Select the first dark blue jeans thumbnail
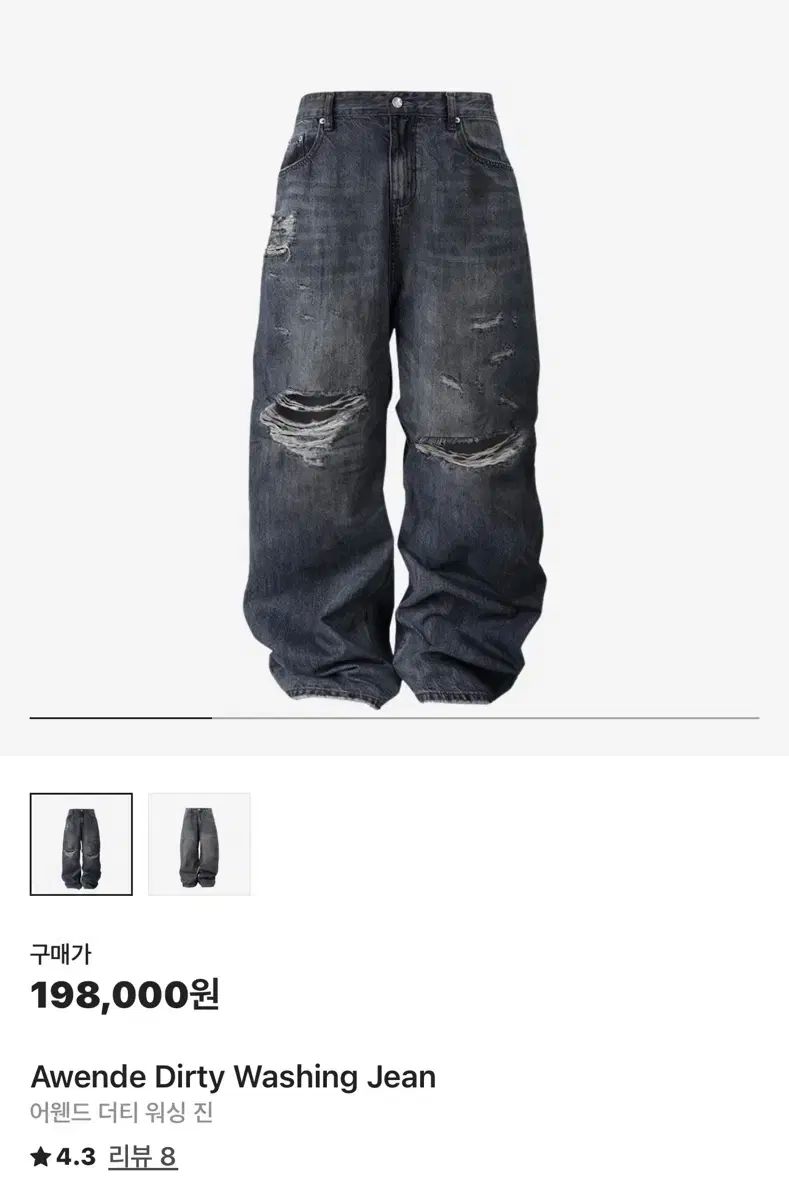The width and height of the screenshot is (789, 1200). [x=81, y=844]
